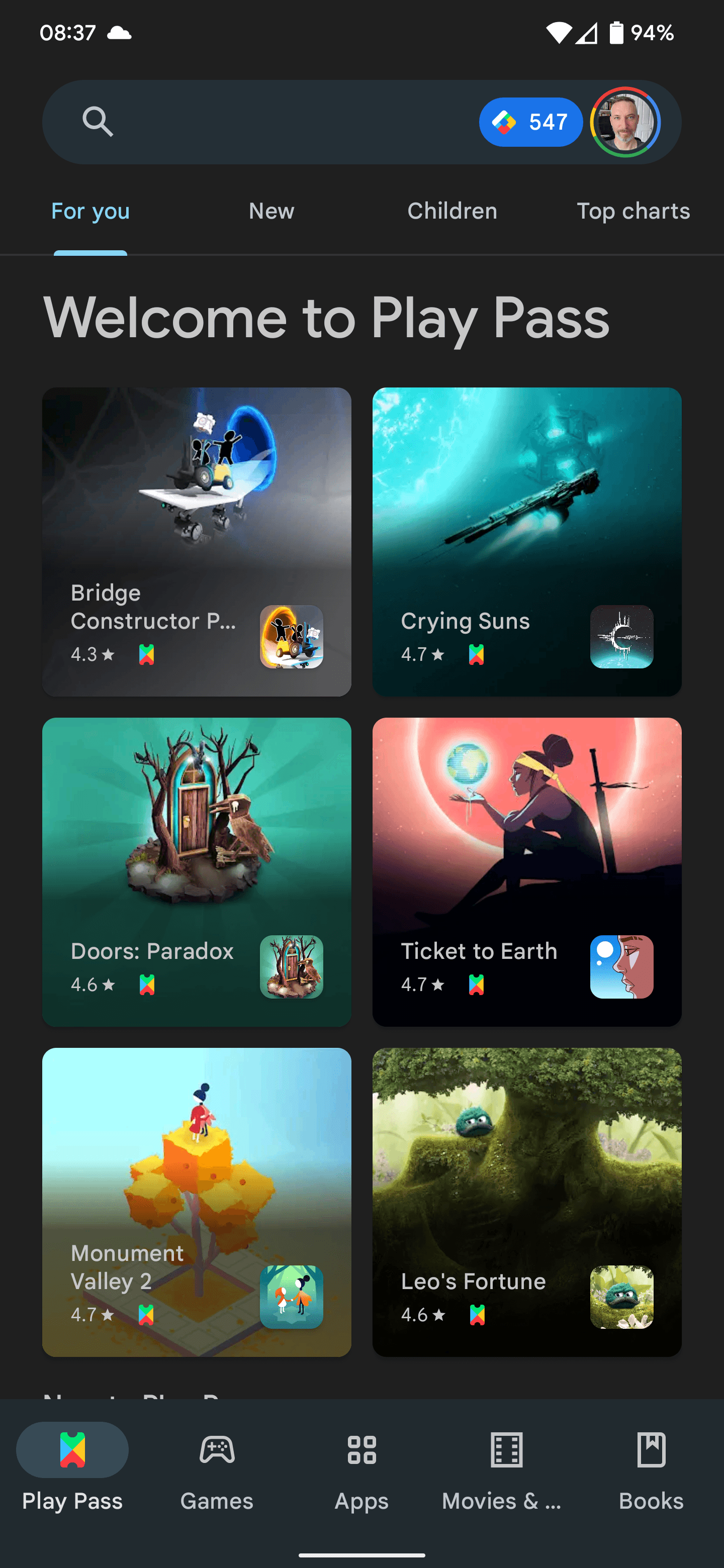
Task: Open the Leo's Fortune game card
Action: pos(526,1202)
